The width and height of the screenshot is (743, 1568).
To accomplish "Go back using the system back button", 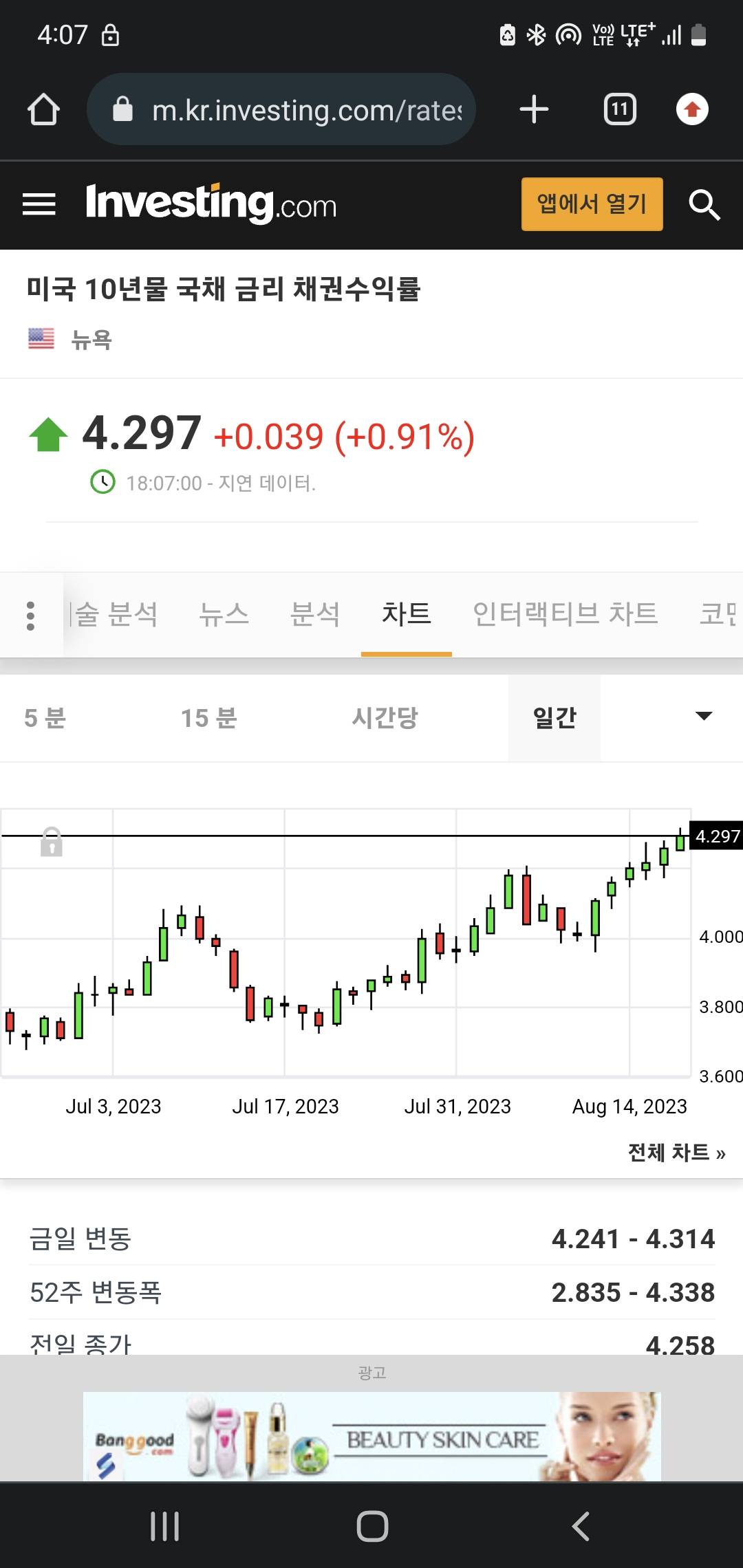I will click(x=581, y=1526).
